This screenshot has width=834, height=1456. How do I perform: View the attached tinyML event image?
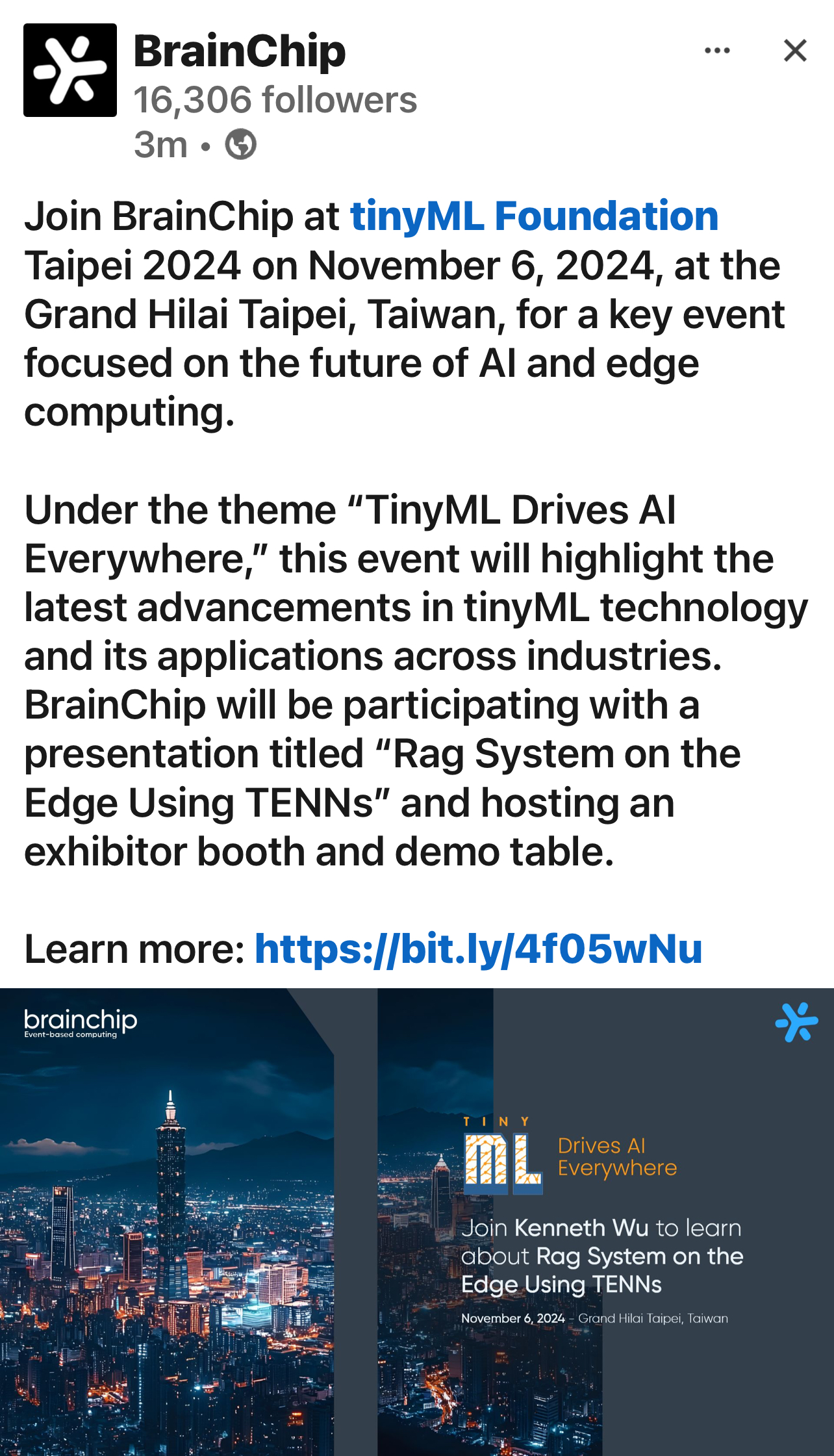tap(417, 1221)
